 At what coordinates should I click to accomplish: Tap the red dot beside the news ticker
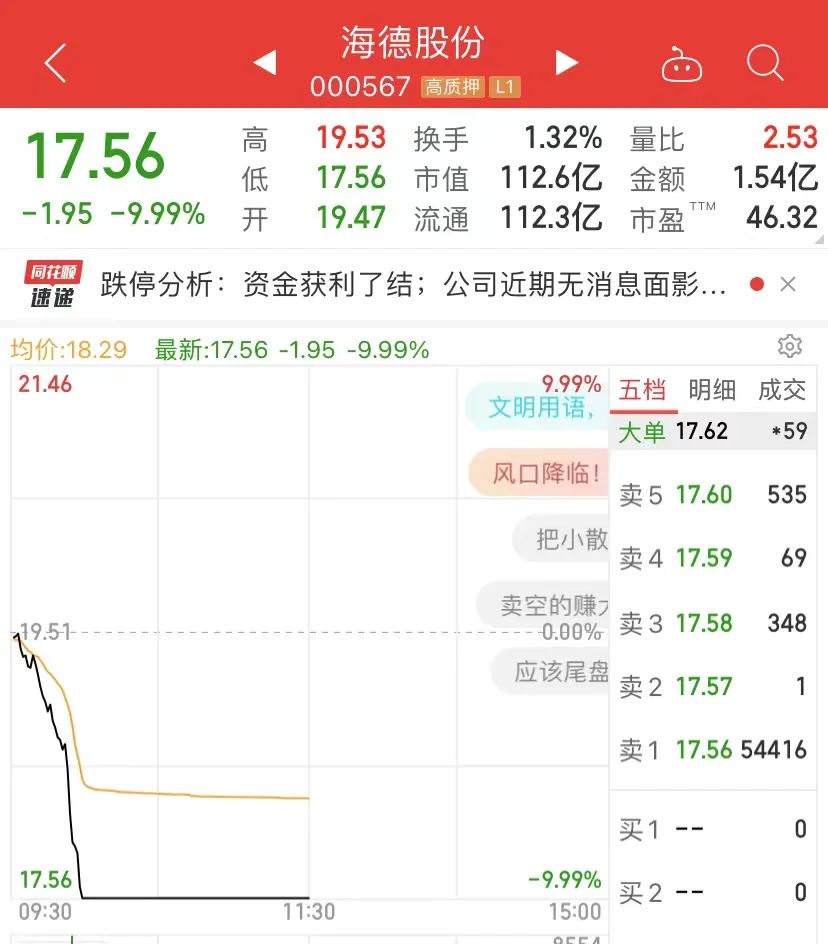point(758,284)
